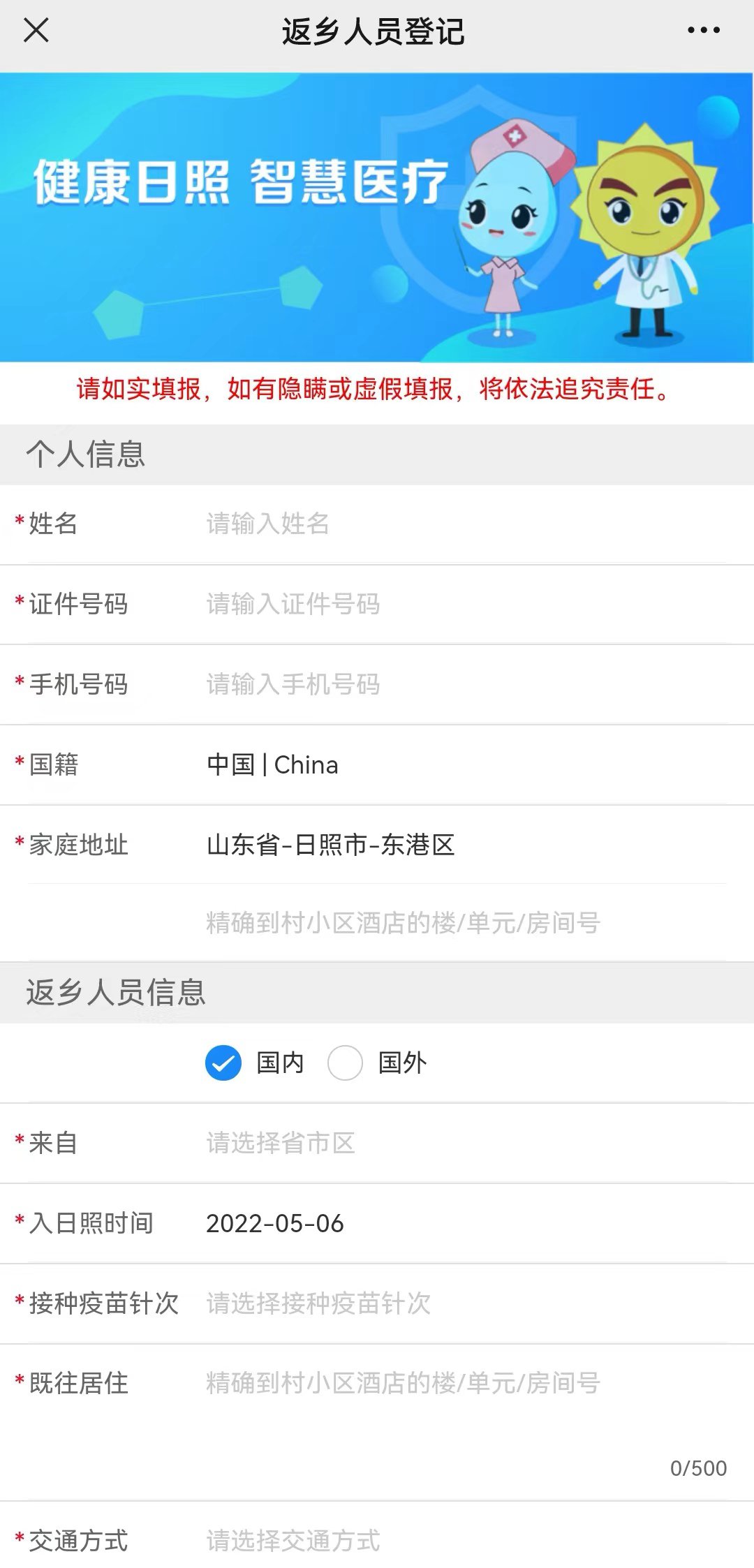
Task: Choose 接种疫苗针次 option
Action: point(461,1303)
